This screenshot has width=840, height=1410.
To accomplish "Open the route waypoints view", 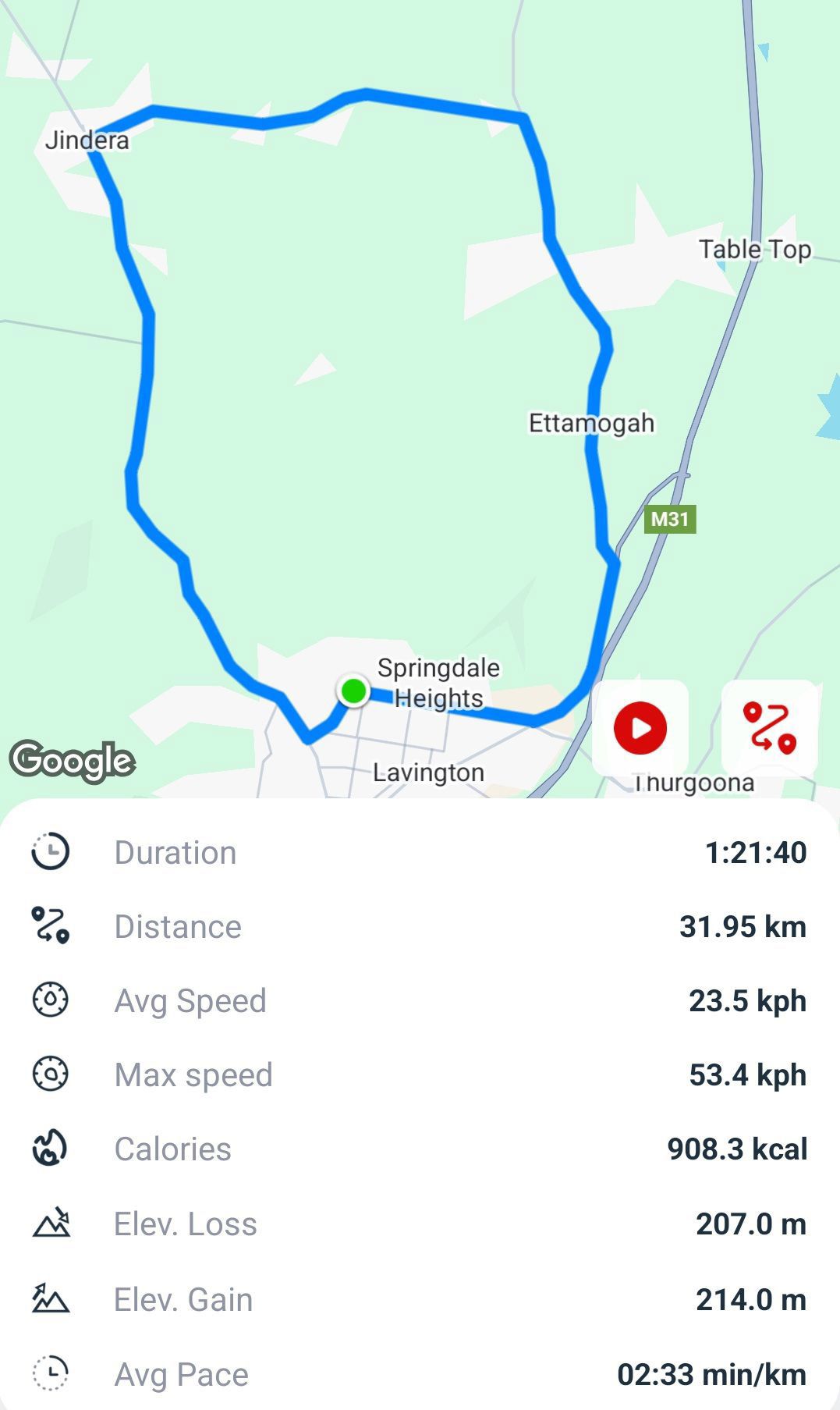I will tap(769, 727).
